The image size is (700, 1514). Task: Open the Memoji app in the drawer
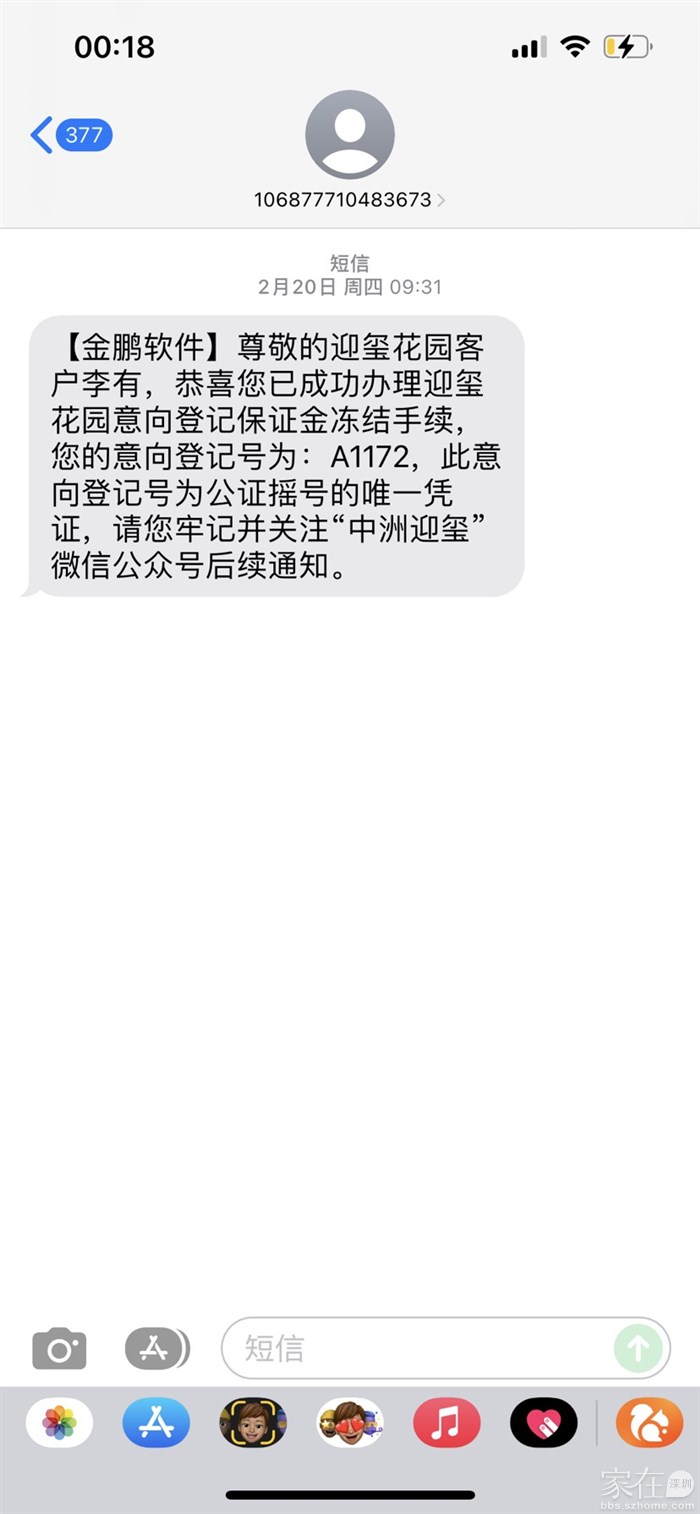coord(253,1423)
